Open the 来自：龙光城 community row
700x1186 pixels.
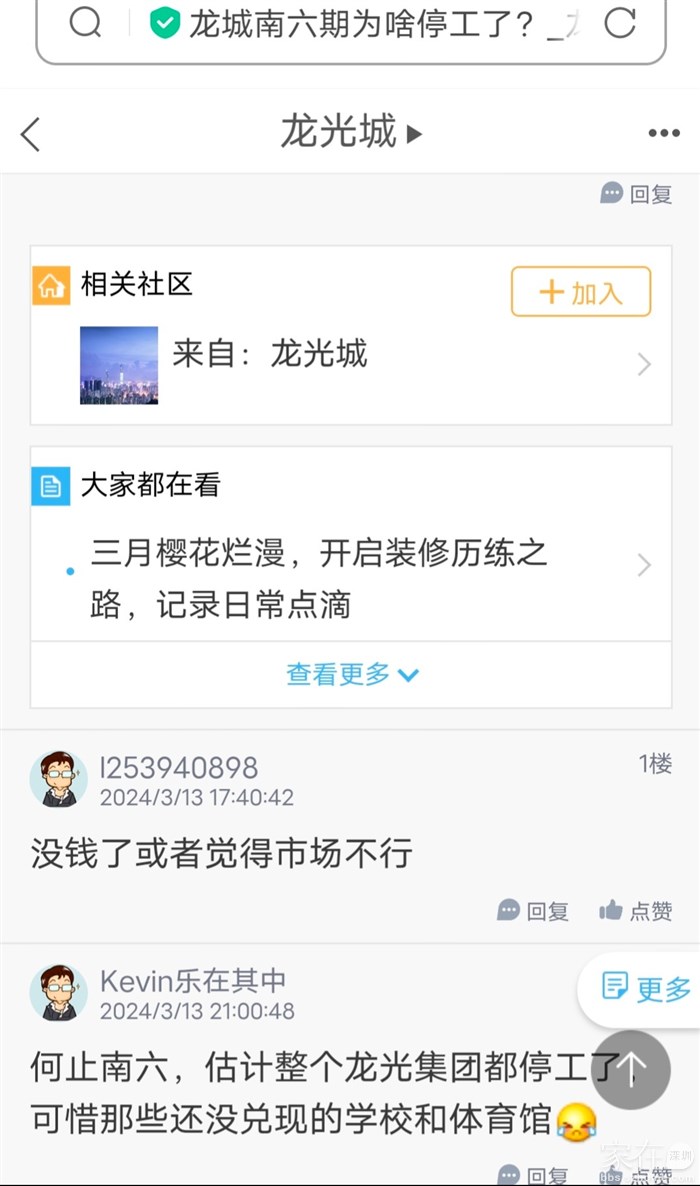[x=350, y=364]
